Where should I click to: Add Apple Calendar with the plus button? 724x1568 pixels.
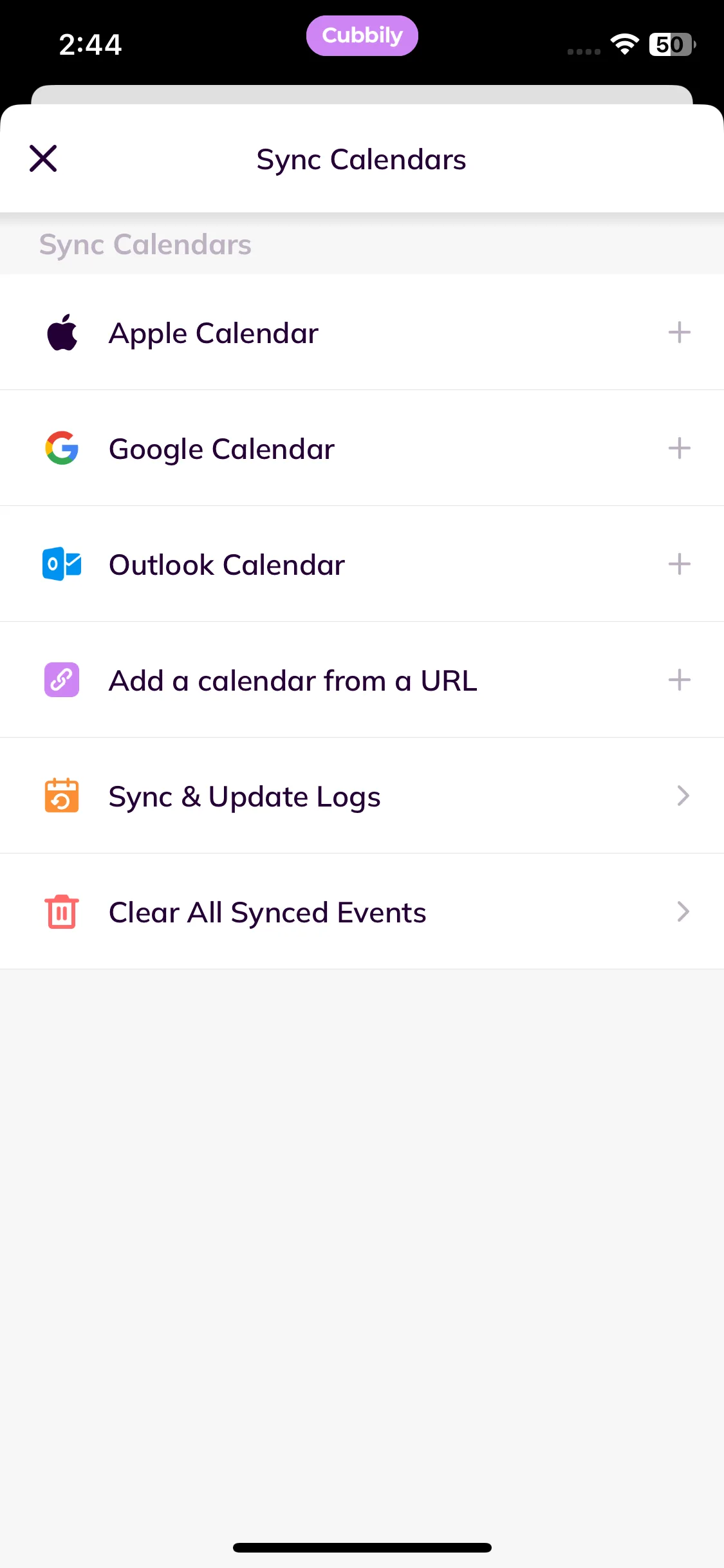click(680, 332)
